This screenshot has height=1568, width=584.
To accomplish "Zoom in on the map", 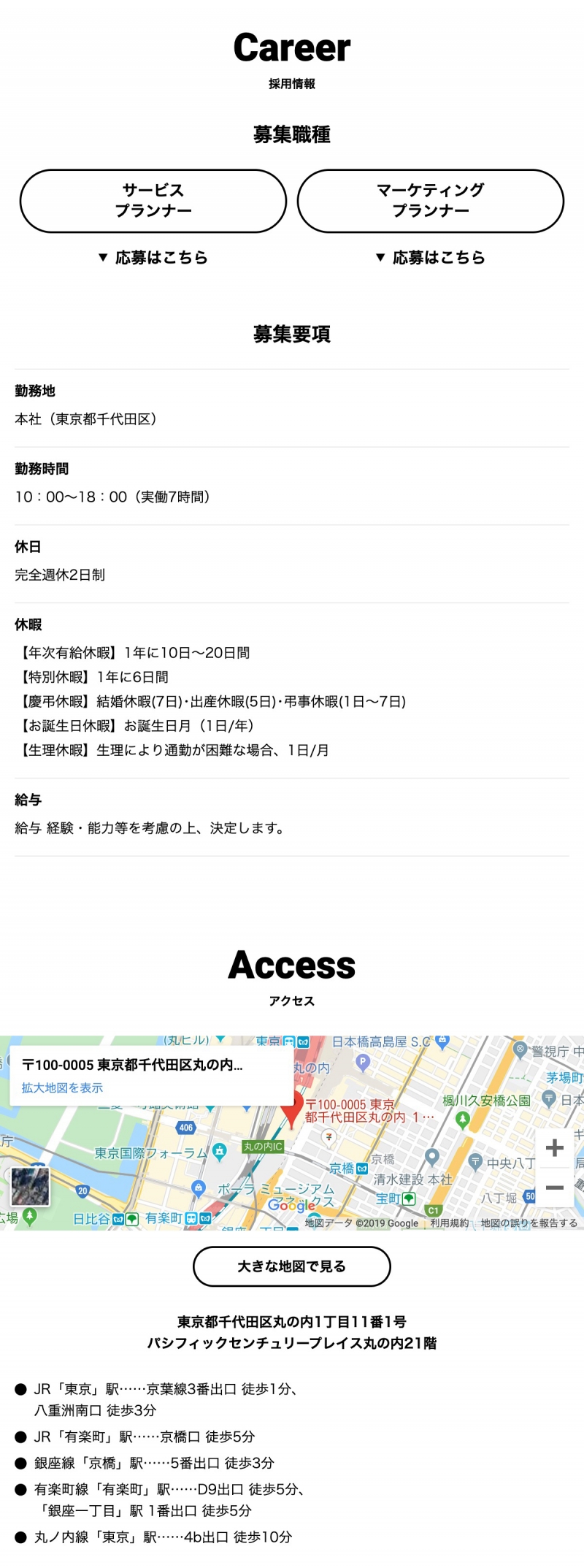I will (x=554, y=1147).
